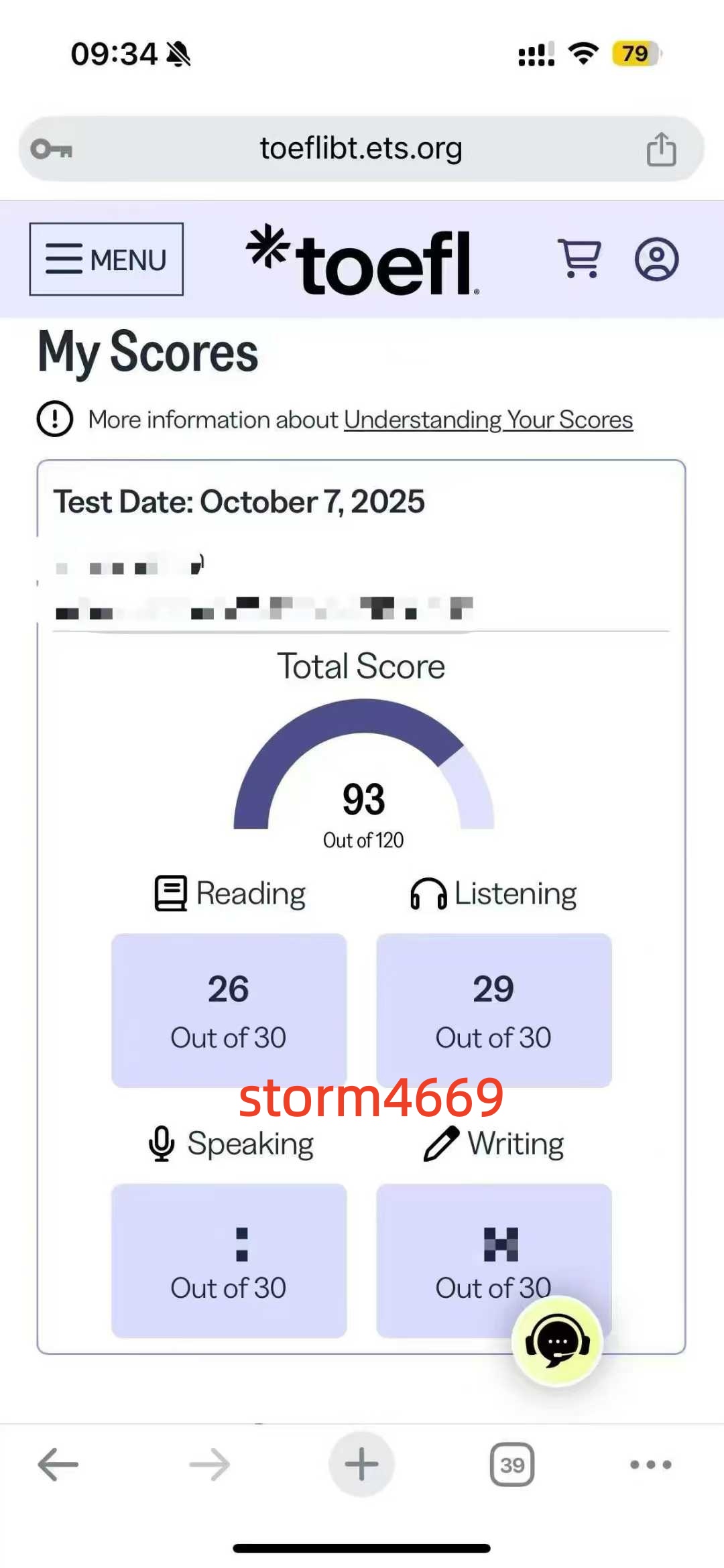
Task: Open a new browser tab
Action: [361, 1464]
